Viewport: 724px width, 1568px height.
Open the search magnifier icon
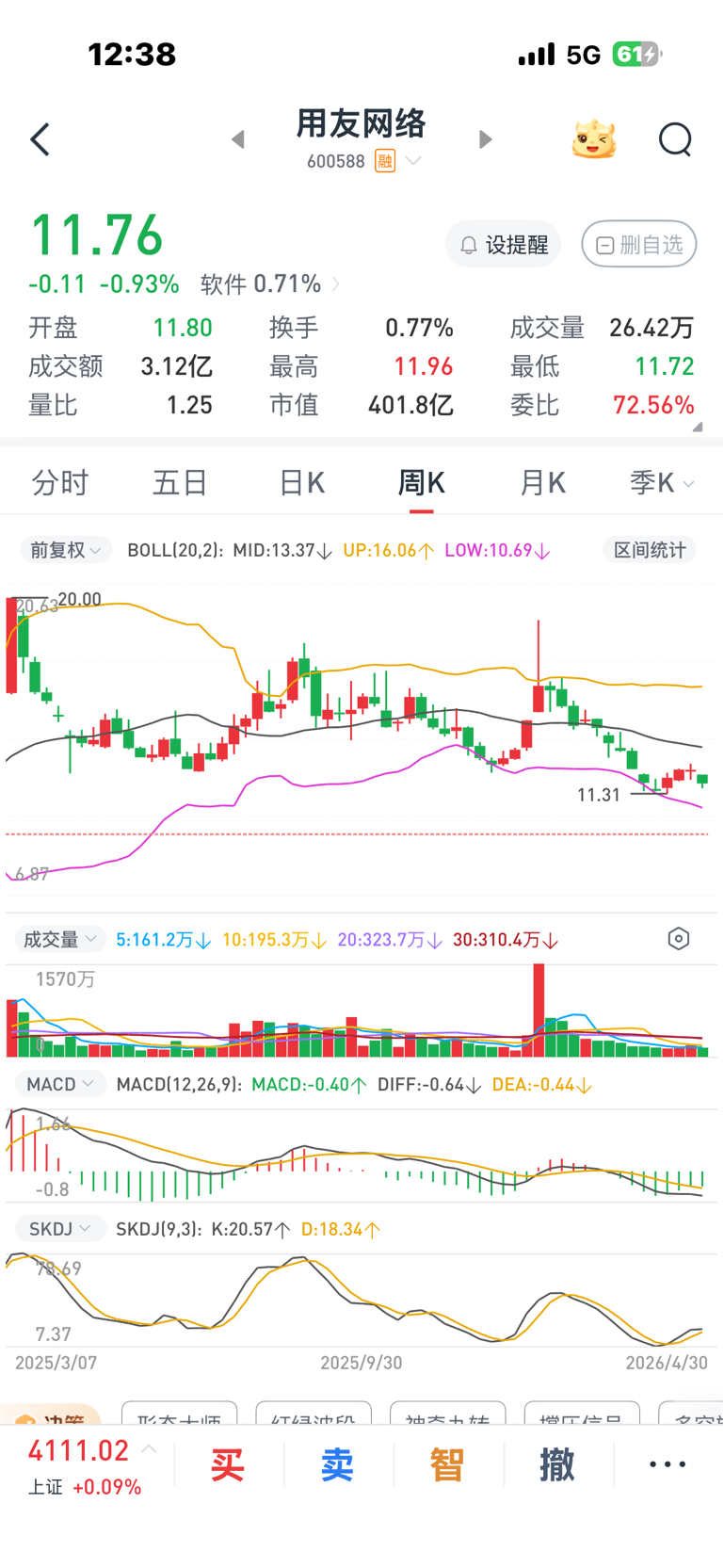[675, 139]
